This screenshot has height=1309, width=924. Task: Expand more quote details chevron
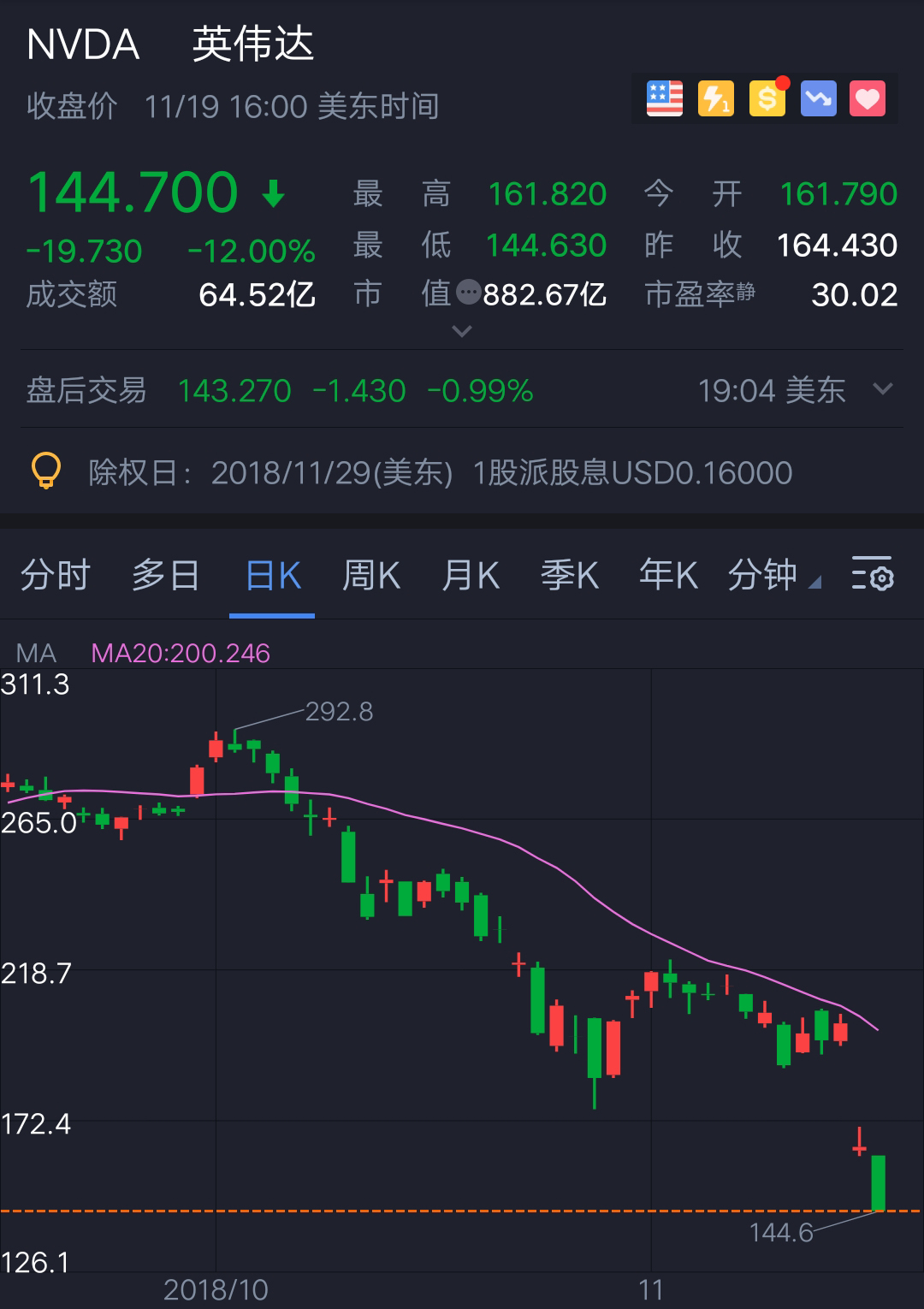[x=462, y=331]
